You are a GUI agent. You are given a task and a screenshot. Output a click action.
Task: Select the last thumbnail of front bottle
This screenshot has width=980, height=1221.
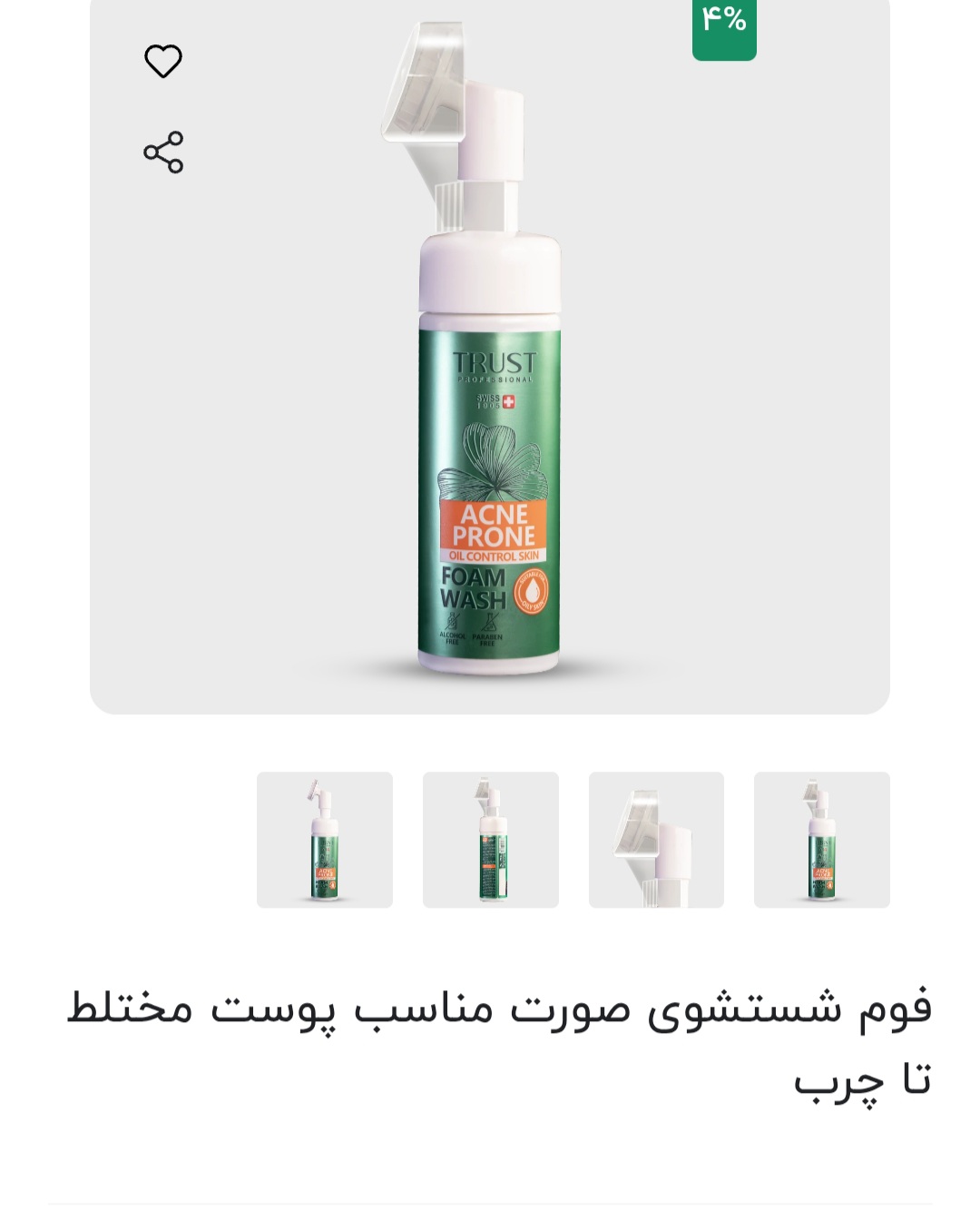(x=821, y=840)
